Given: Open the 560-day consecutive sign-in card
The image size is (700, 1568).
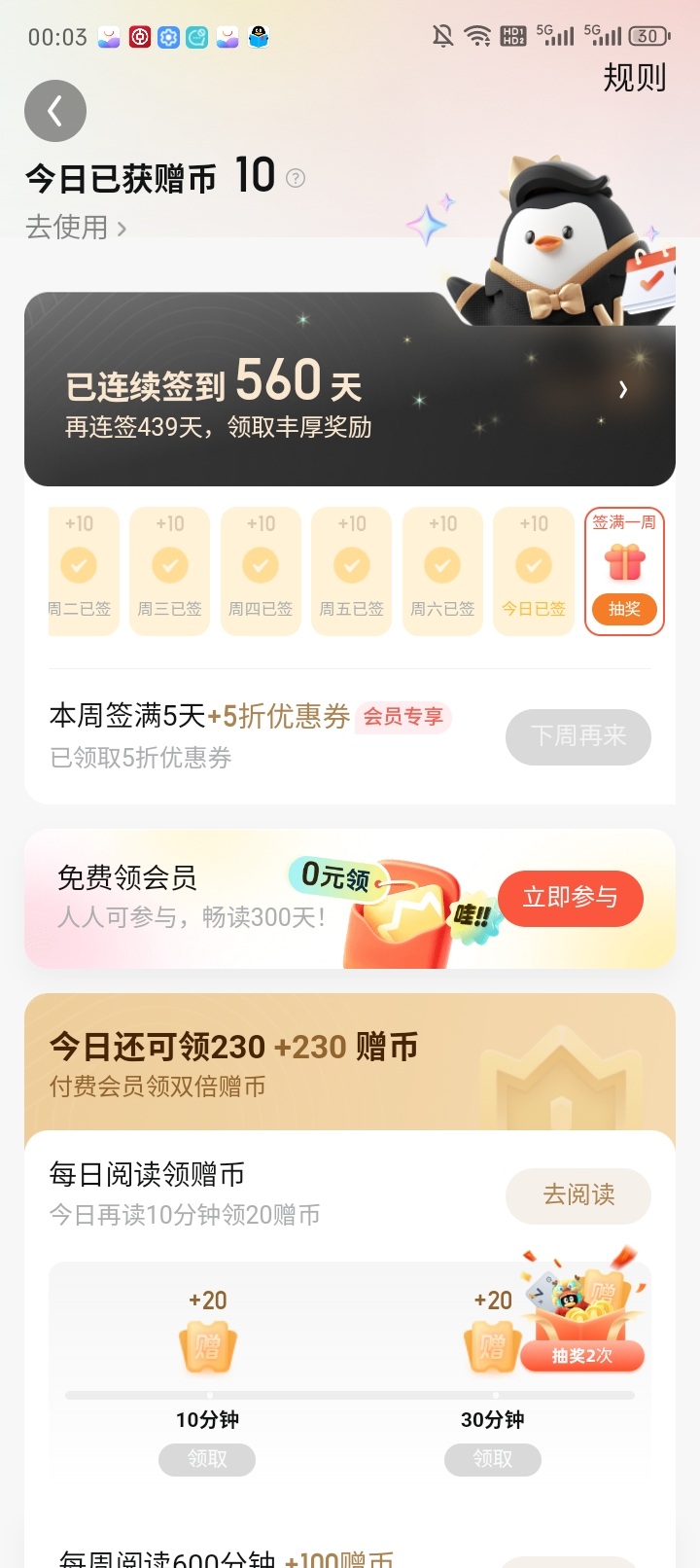Looking at the screenshot, I should (x=350, y=389).
